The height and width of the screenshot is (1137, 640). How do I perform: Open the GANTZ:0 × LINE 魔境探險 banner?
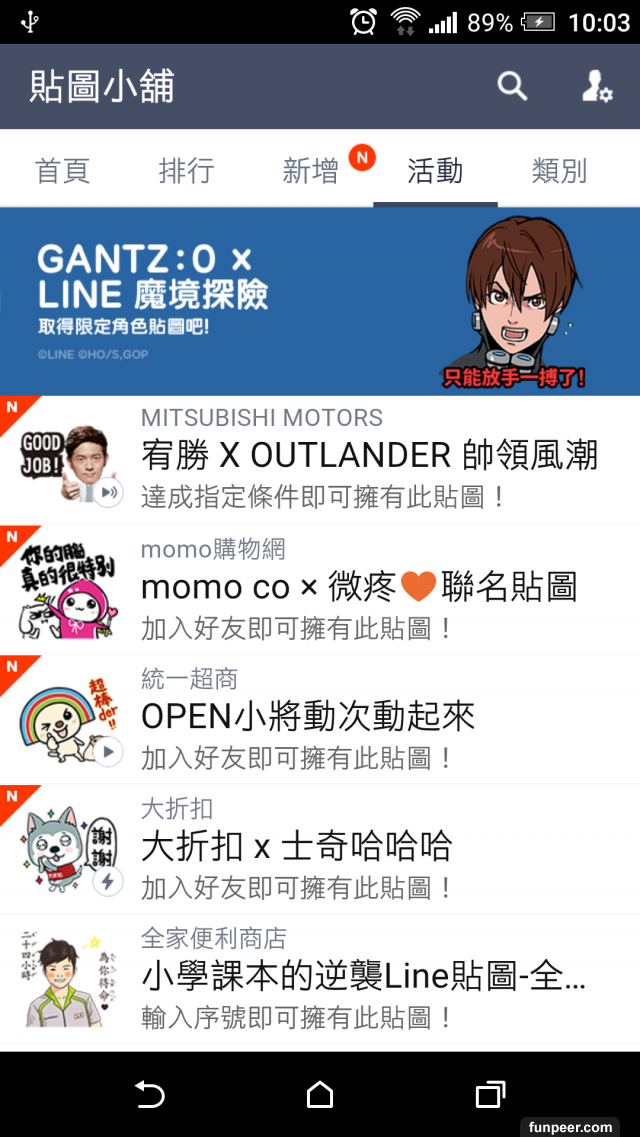click(320, 301)
